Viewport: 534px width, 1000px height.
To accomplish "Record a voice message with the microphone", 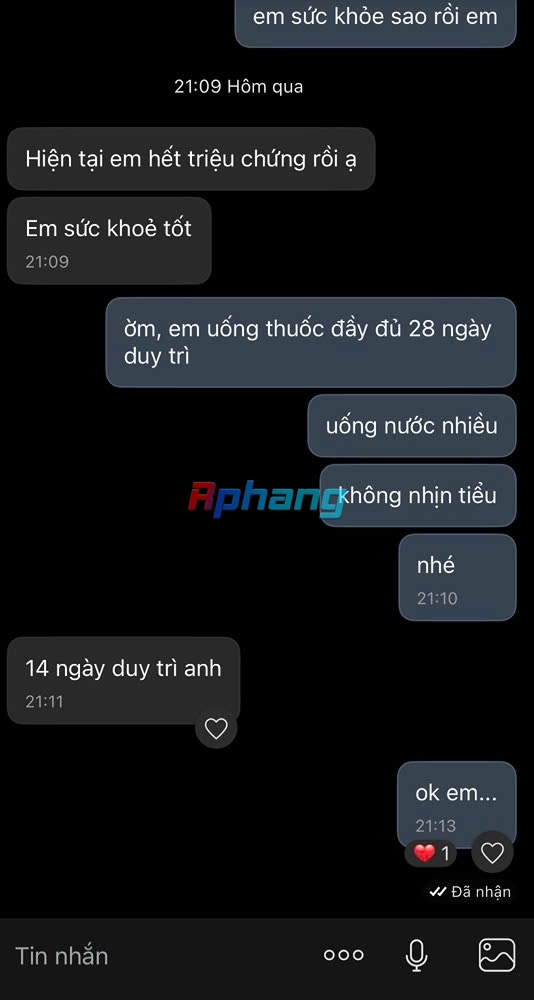I will coord(417,955).
